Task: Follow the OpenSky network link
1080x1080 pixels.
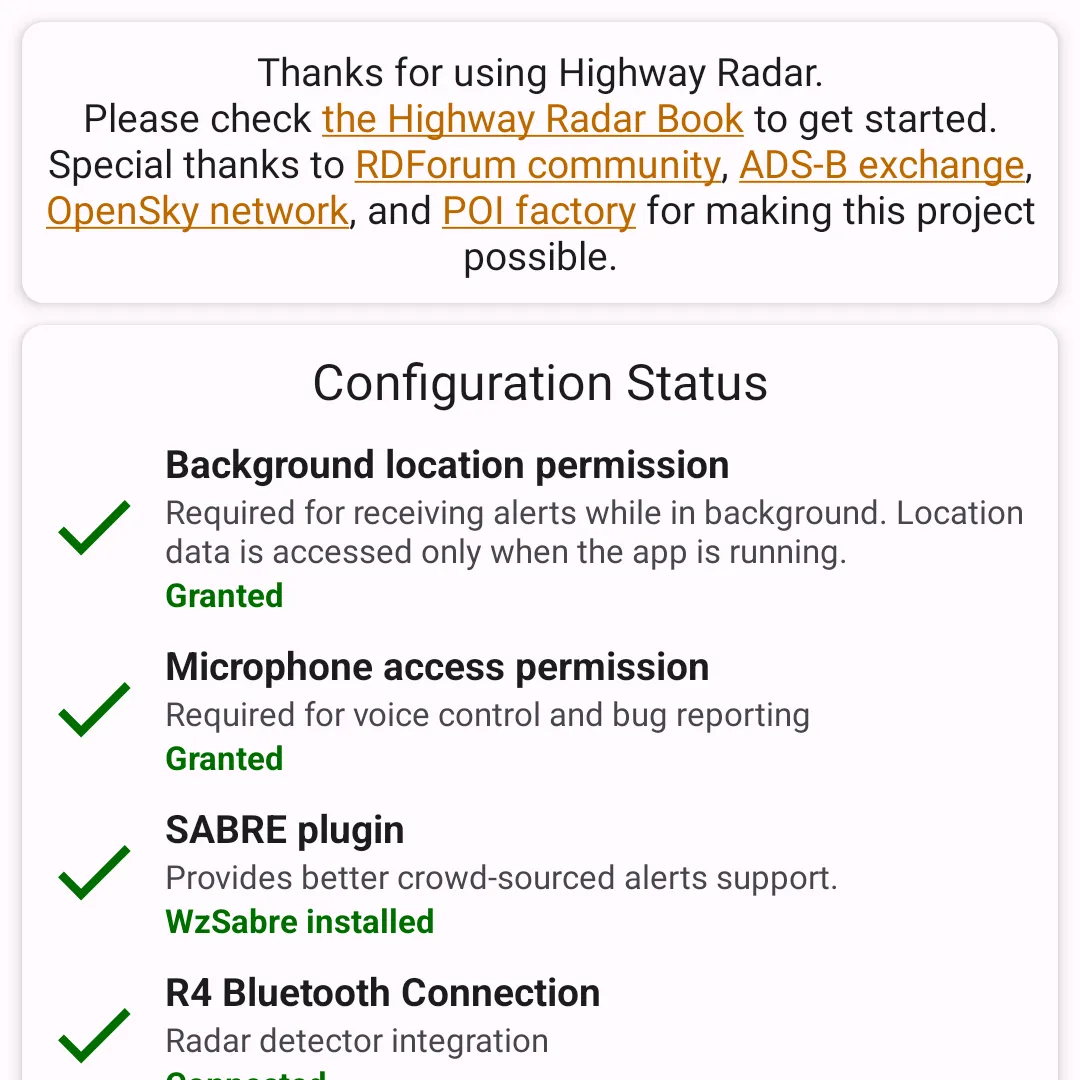Action: (197, 212)
